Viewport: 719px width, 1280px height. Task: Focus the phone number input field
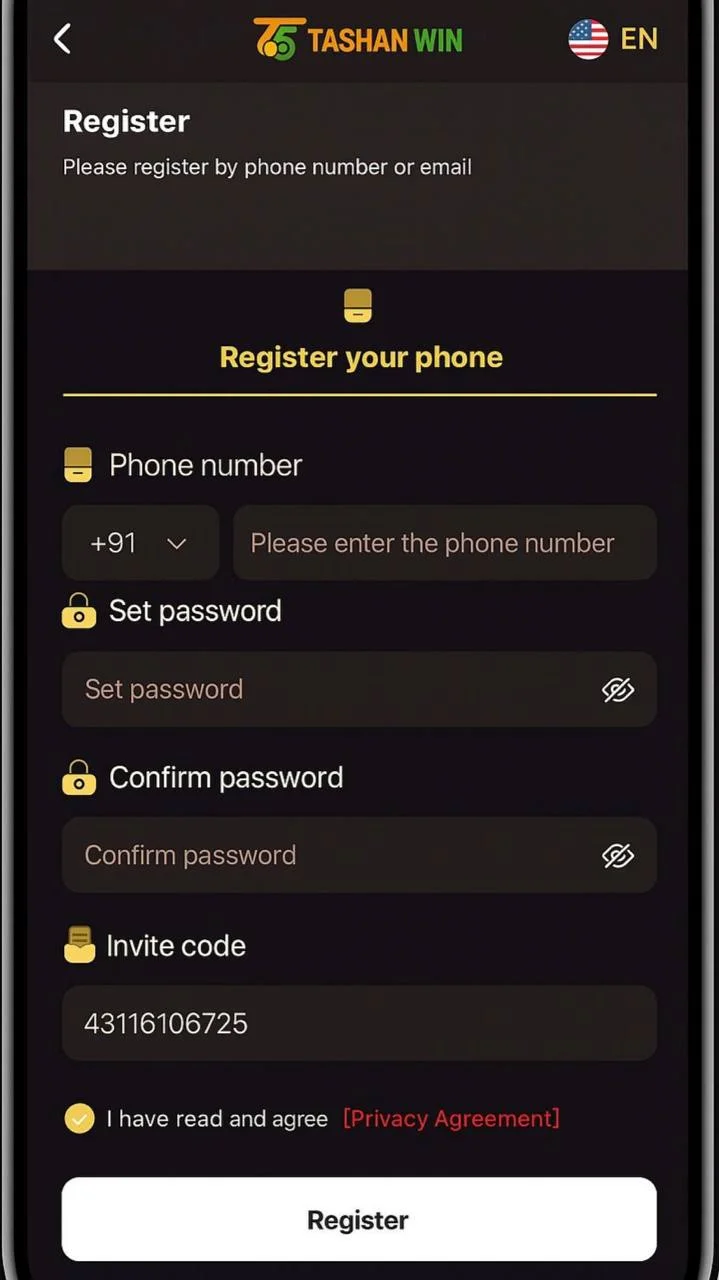pos(445,543)
